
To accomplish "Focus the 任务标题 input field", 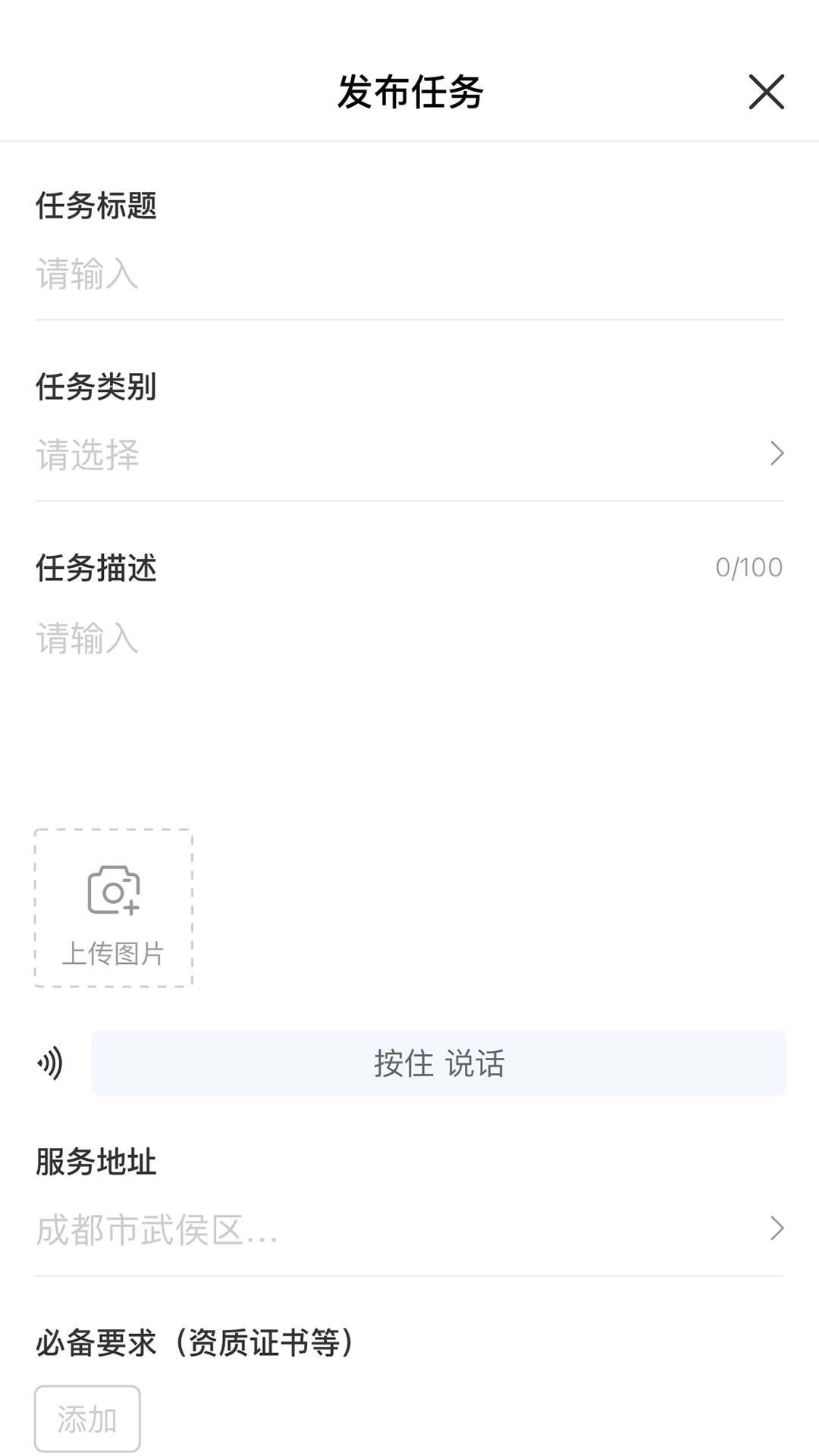I will tap(409, 275).
